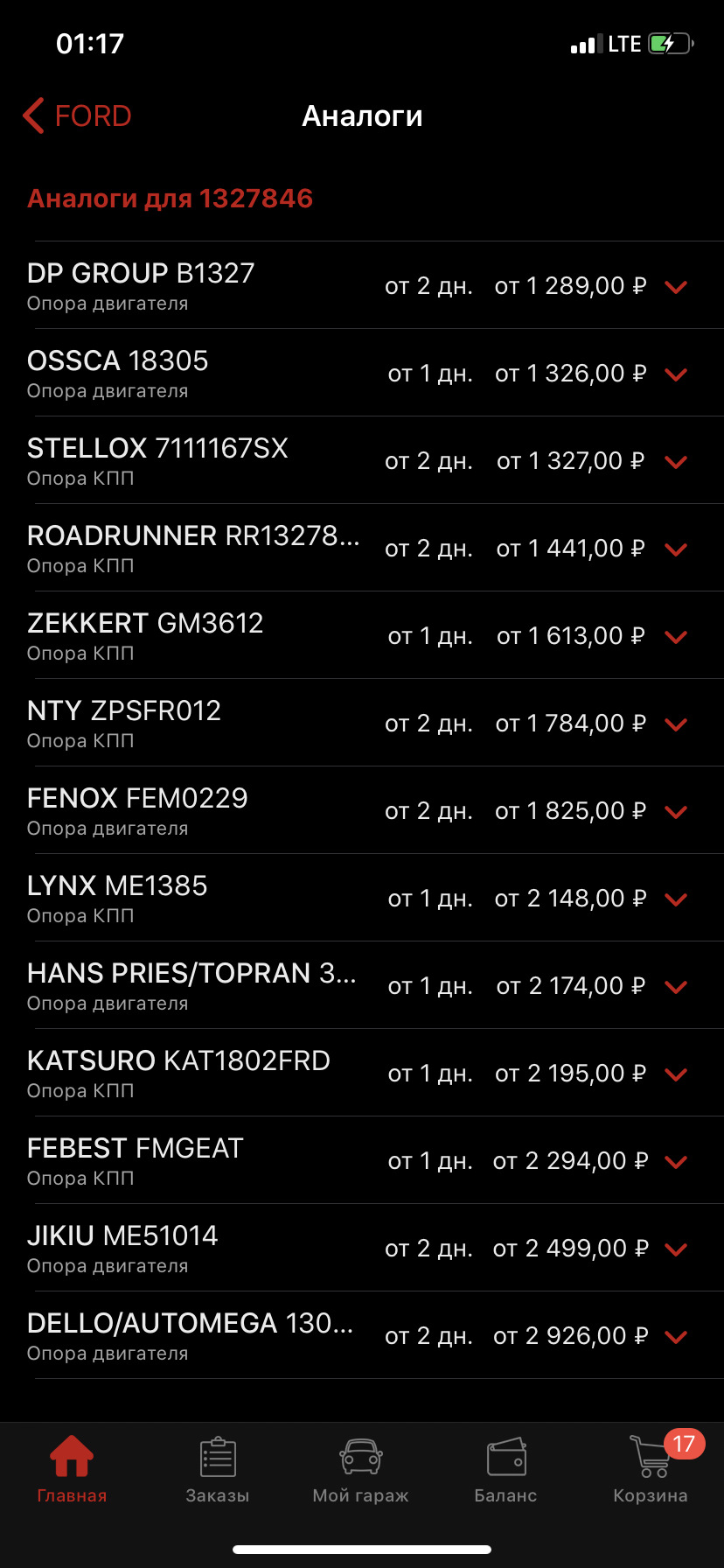The image size is (724, 1568).
Task: Expand the ROADRUNNER analog row
Action: [676, 549]
